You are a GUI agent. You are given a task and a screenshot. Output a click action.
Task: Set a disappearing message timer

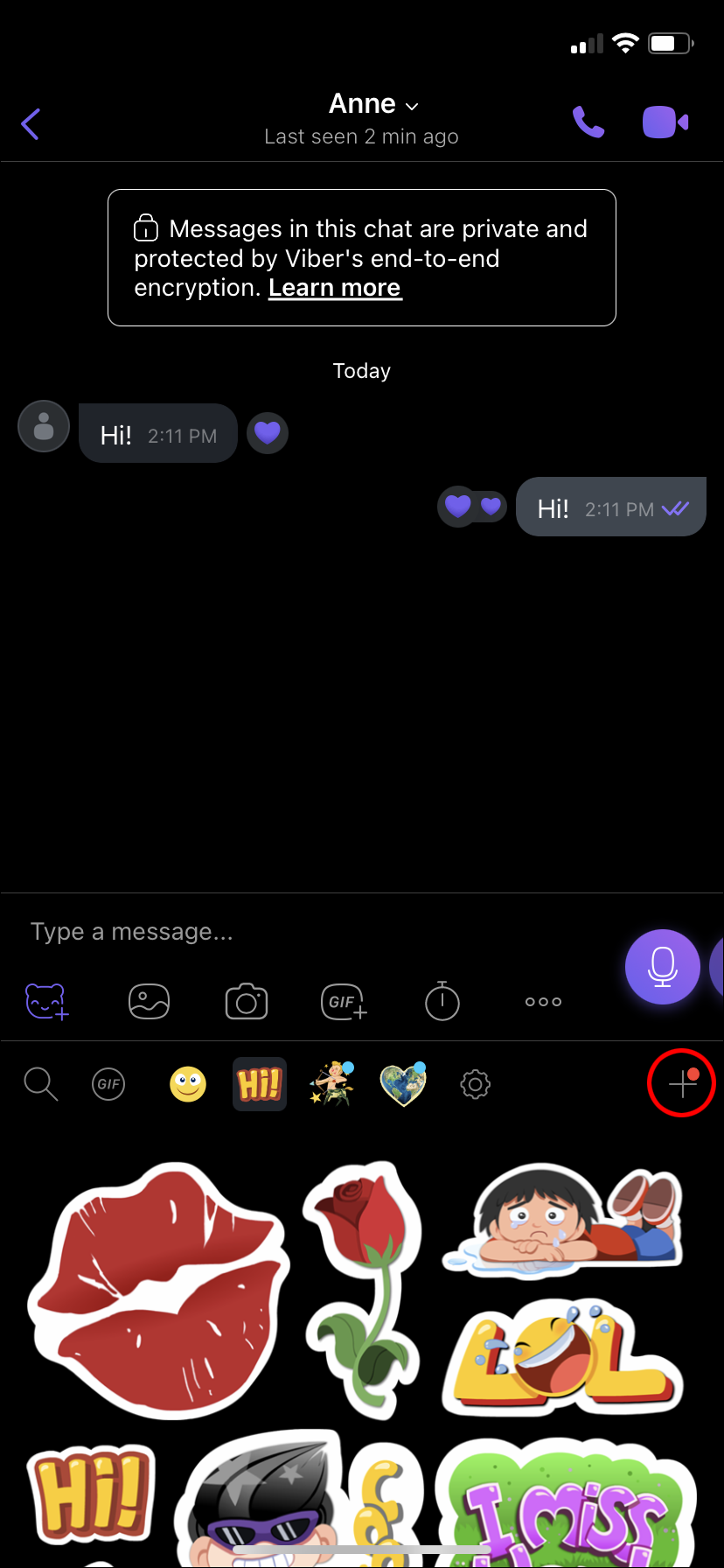[442, 1002]
